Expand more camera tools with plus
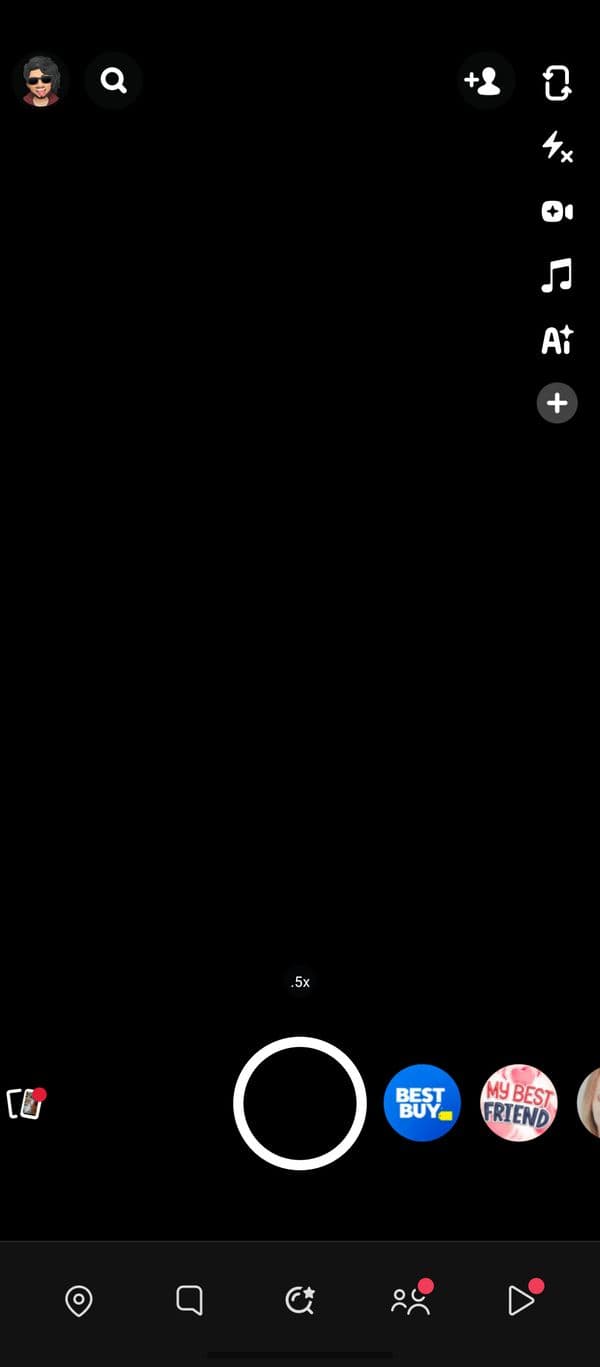 coord(557,403)
